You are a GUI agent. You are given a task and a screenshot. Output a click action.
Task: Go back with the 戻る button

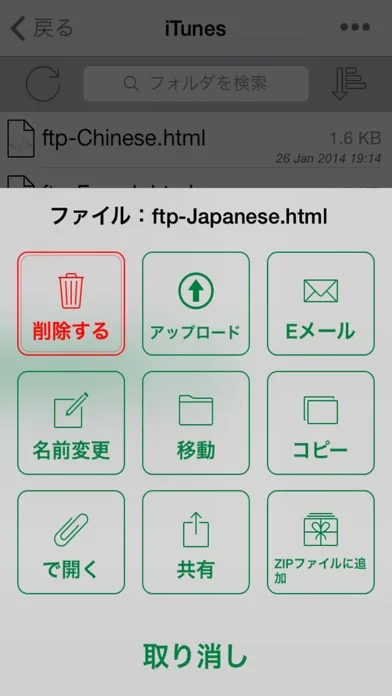(42, 28)
